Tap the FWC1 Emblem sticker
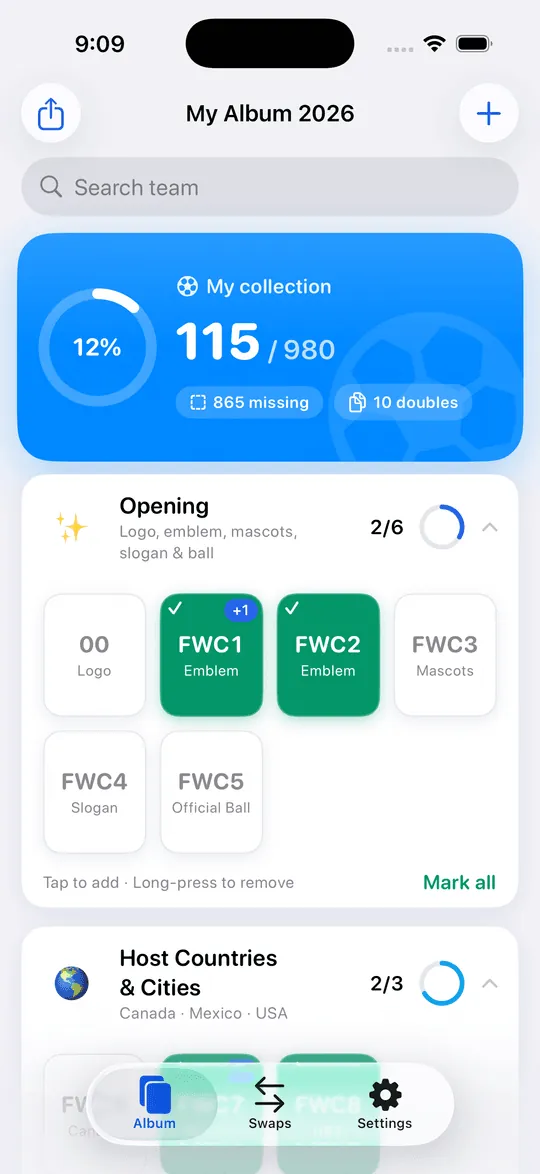Image resolution: width=540 pixels, height=1174 pixels. pyautogui.click(x=211, y=655)
